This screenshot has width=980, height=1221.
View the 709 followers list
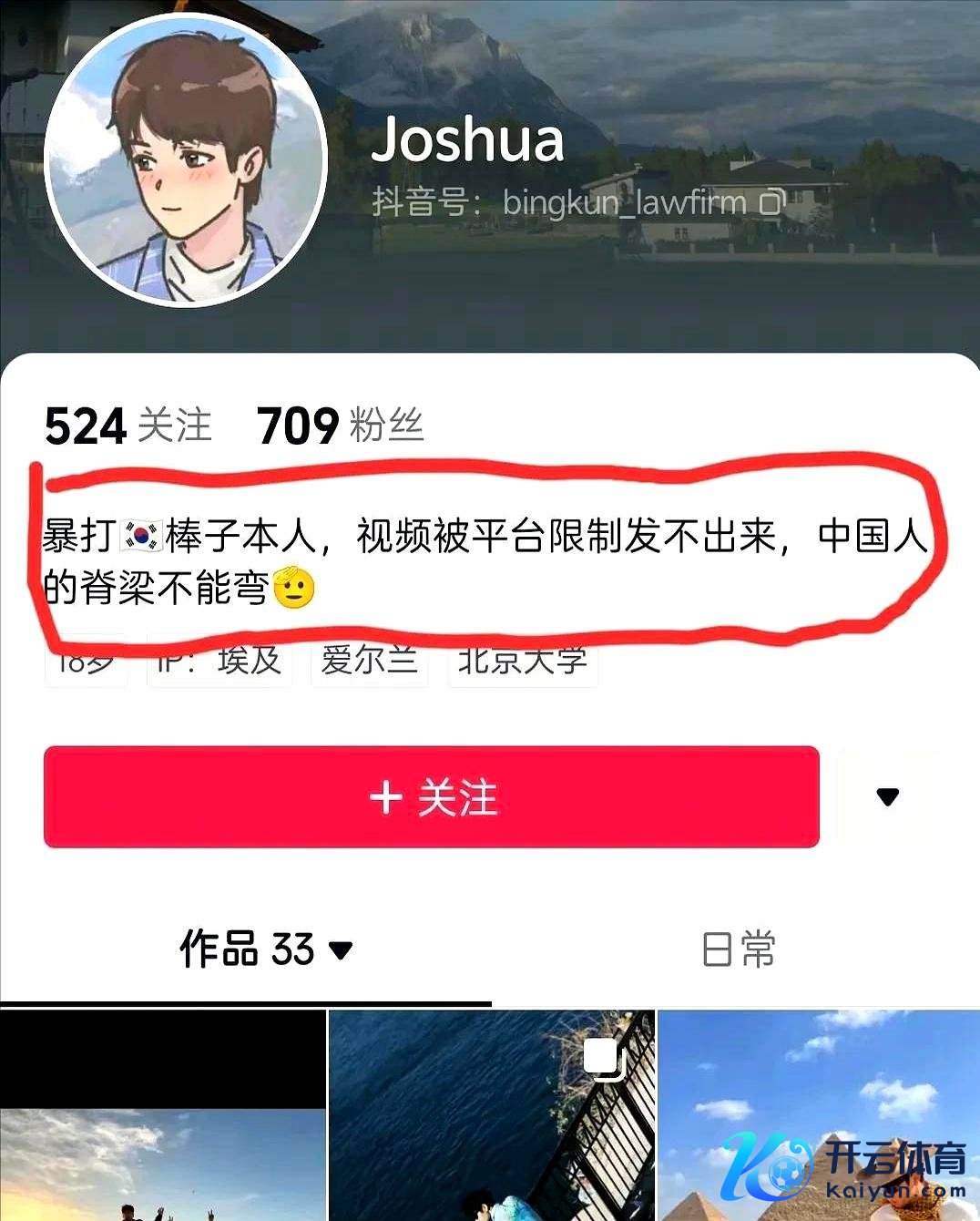(340, 426)
